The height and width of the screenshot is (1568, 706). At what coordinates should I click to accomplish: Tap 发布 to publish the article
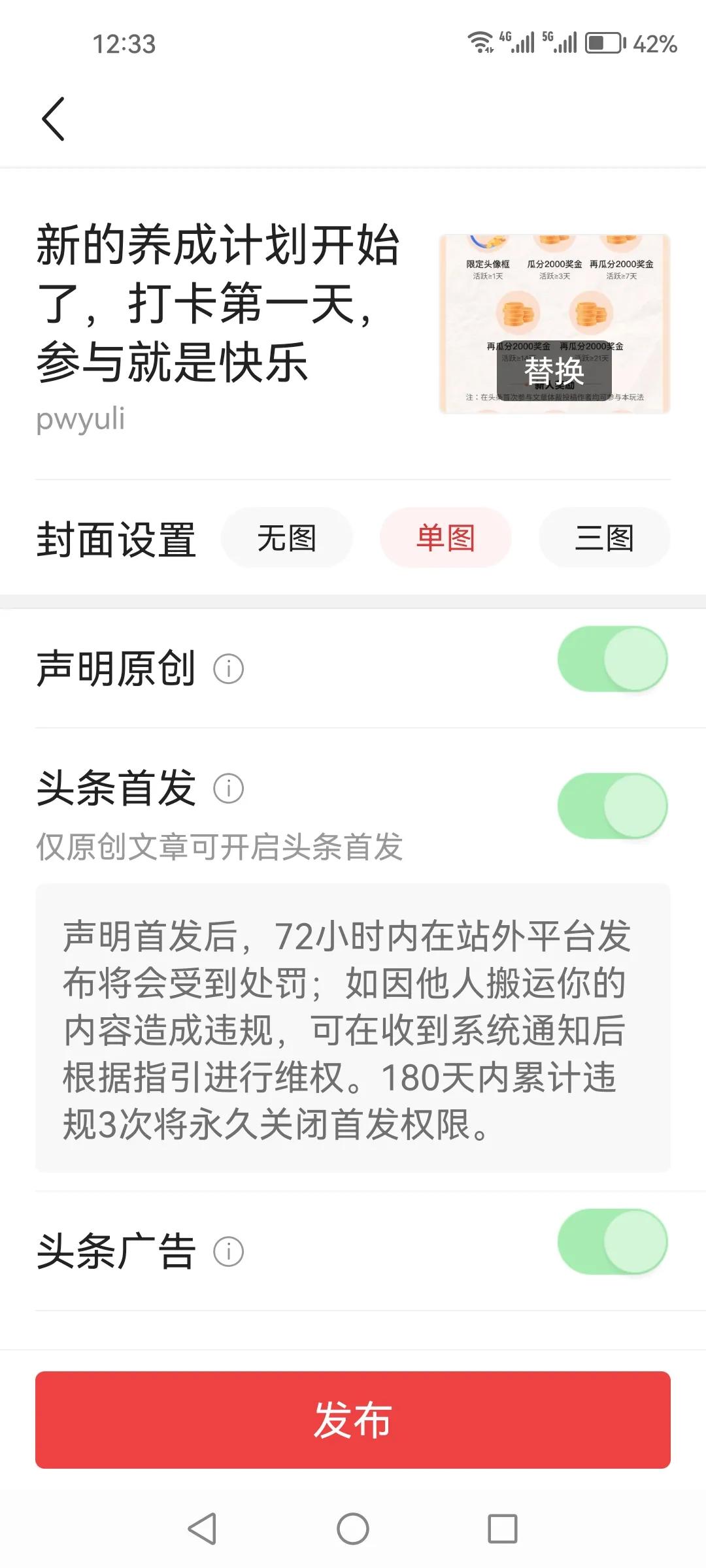click(353, 1420)
